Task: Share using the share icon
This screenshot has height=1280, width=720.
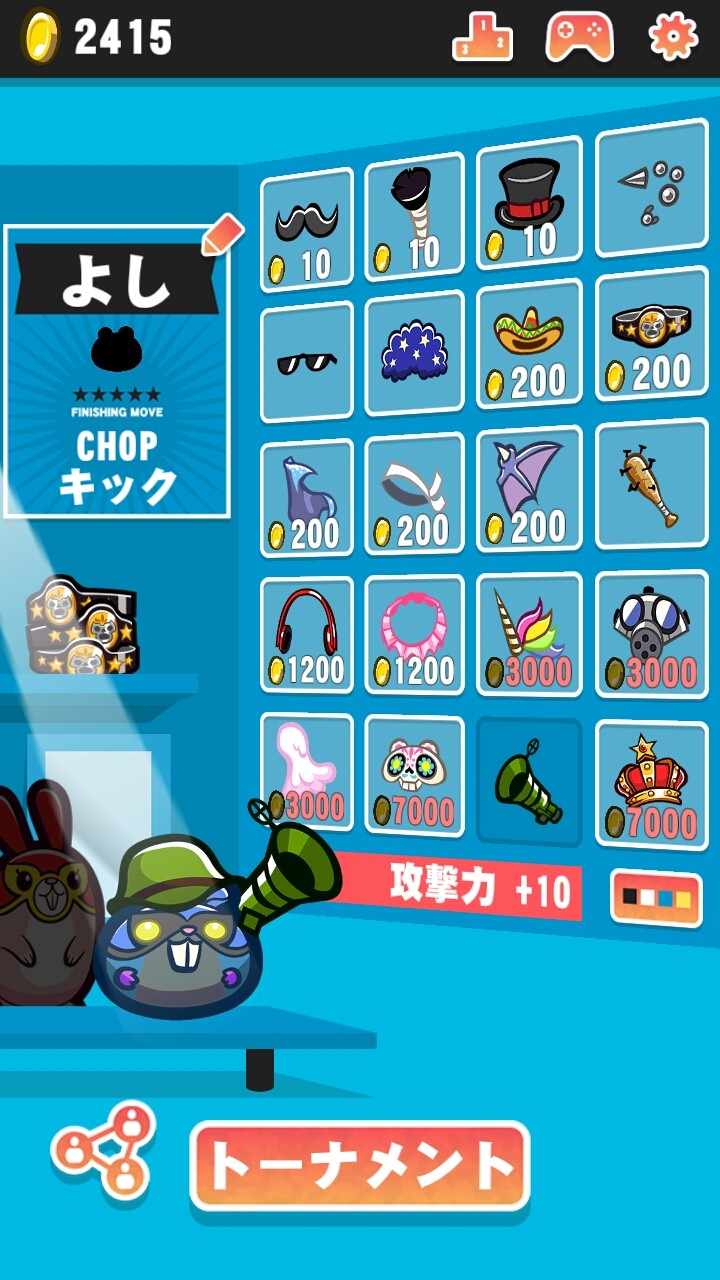Action: [104, 1150]
